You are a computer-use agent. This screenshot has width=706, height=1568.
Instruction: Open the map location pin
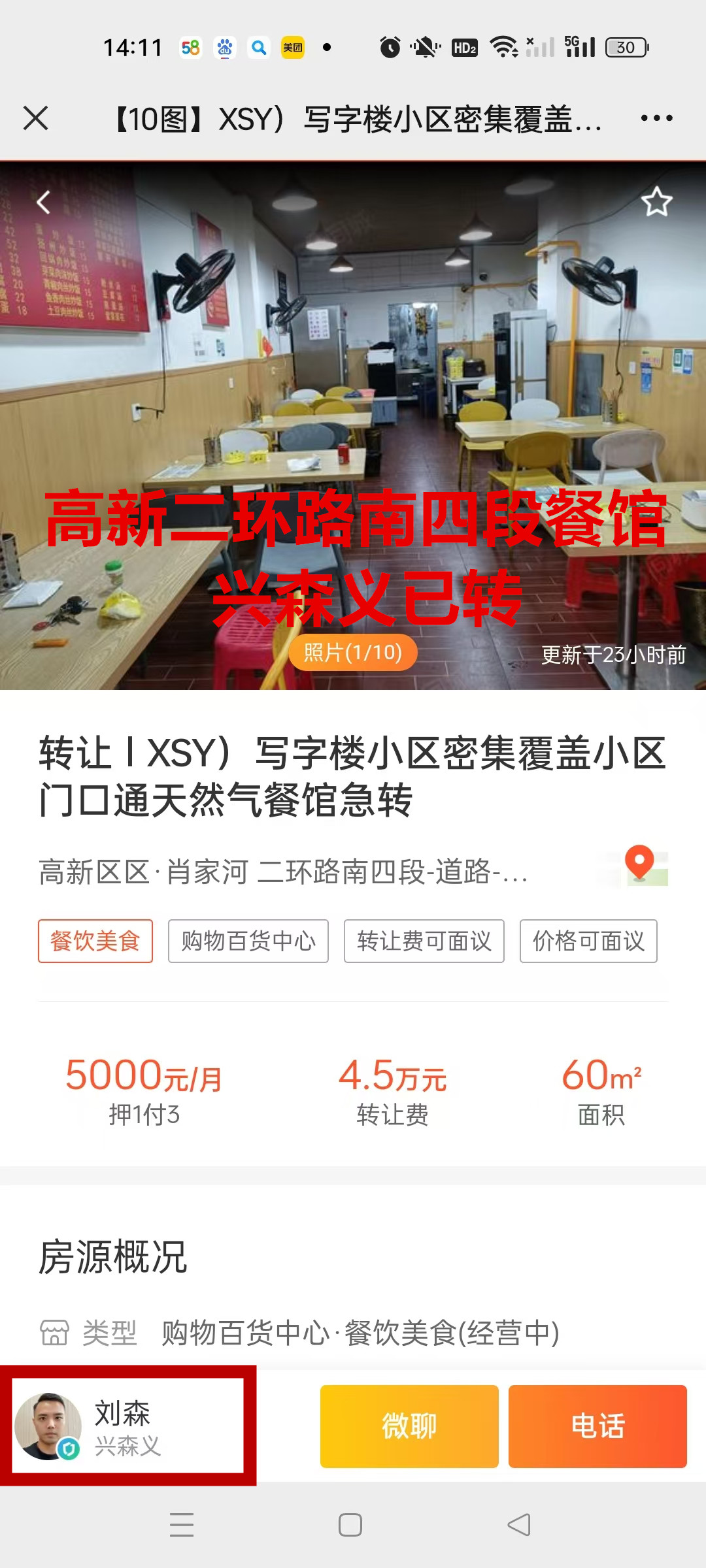(639, 865)
